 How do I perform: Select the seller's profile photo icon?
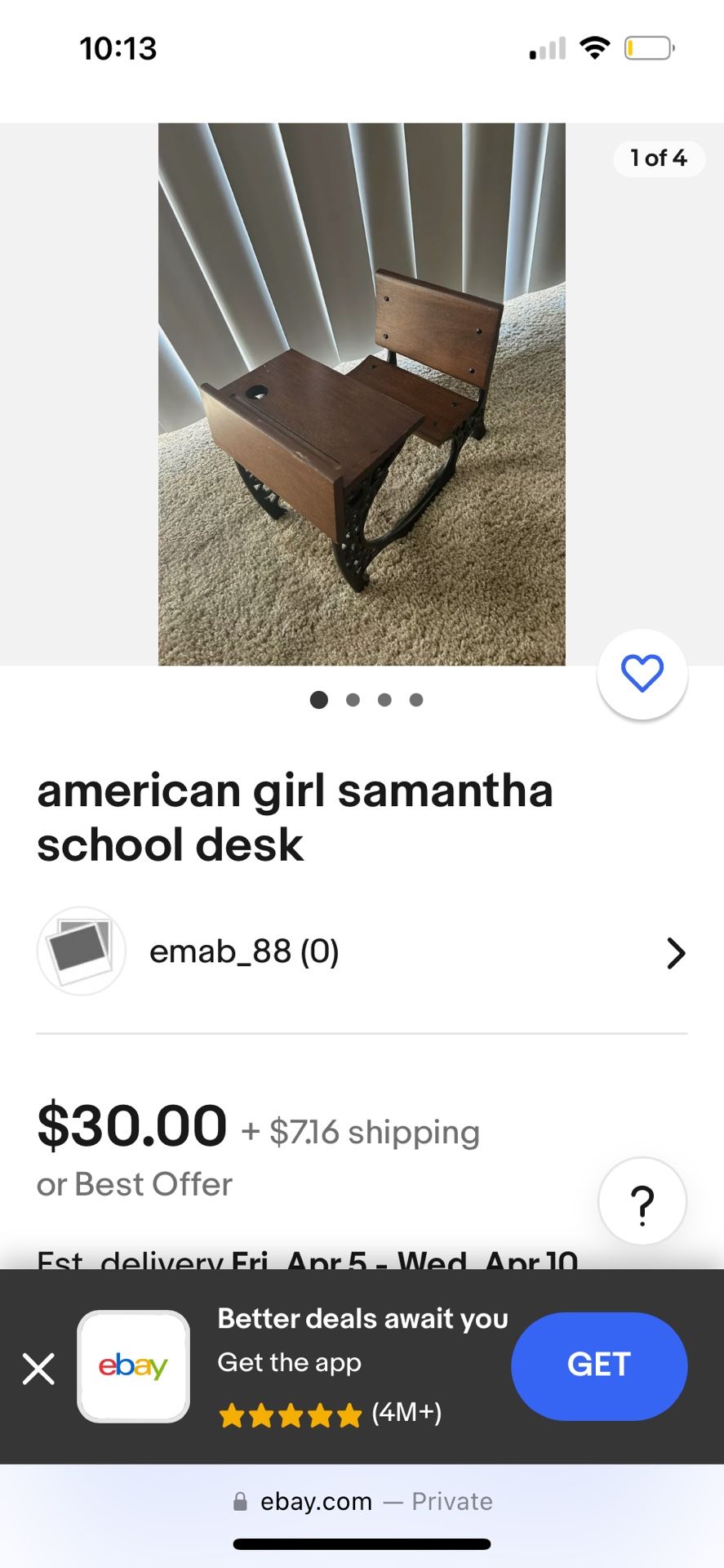coord(81,951)
